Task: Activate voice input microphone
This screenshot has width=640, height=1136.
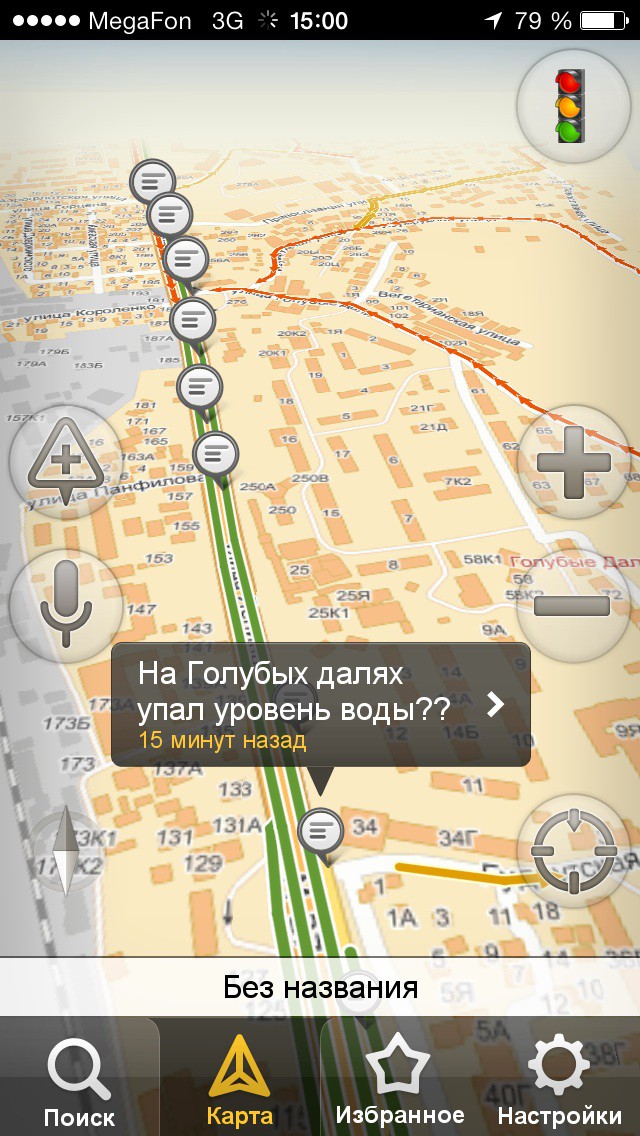Action: point(66,605)
